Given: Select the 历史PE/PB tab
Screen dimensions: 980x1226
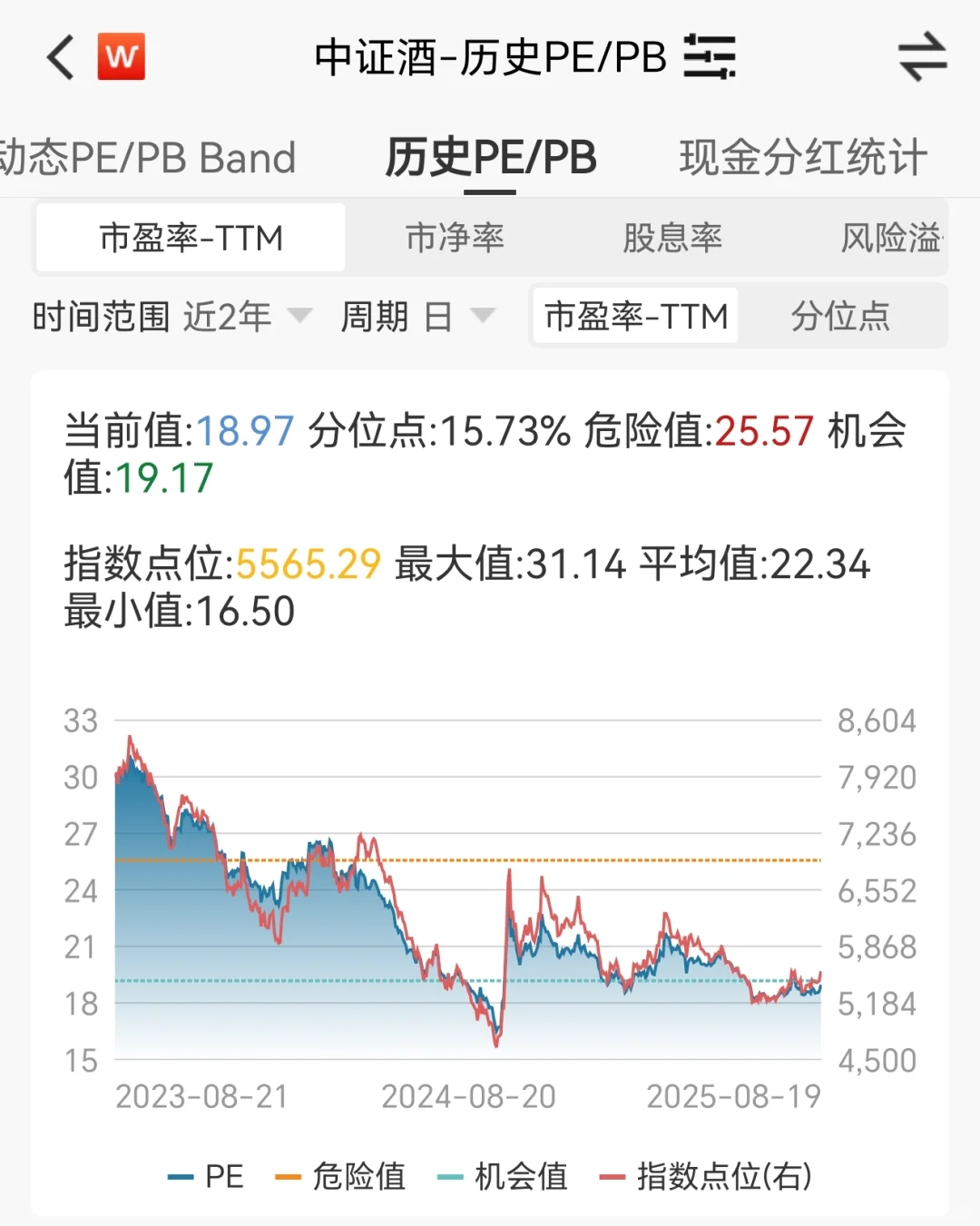Looking at the screenshot, I should [x=491, y=158].
